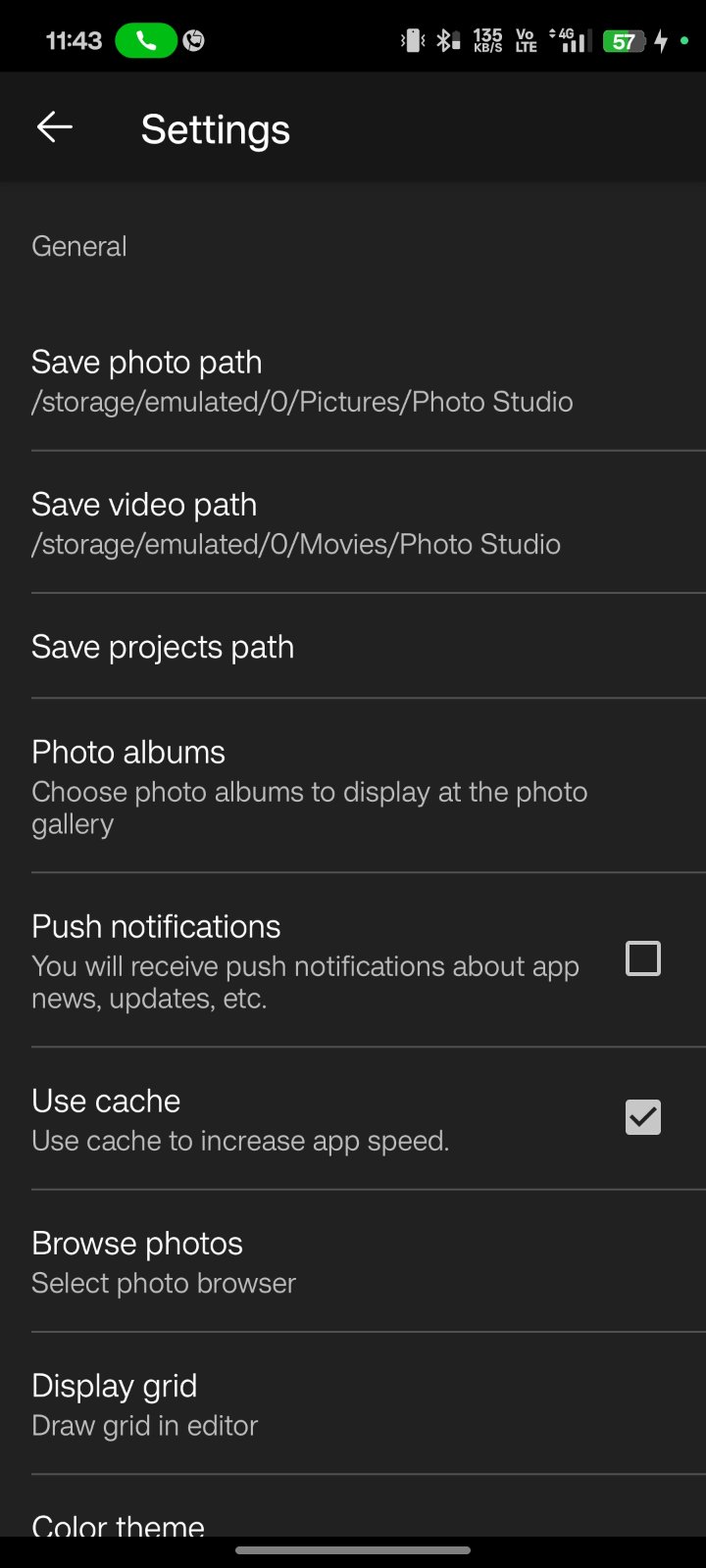Open the Color theme setting
This screenshot has height=1568, width=706.
coord(119,1524)
